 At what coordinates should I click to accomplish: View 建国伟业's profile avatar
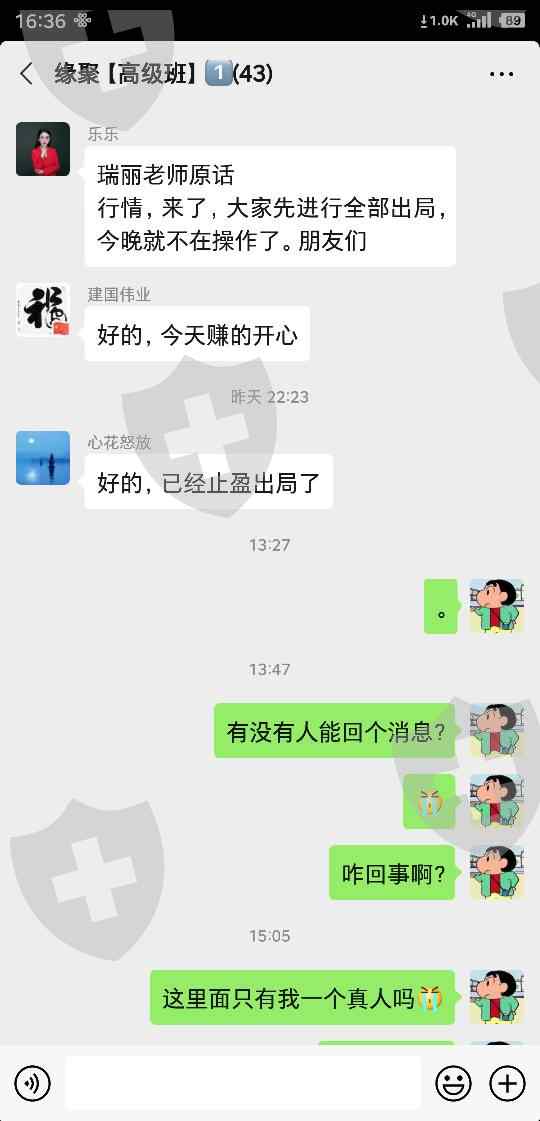click(43, 310)
